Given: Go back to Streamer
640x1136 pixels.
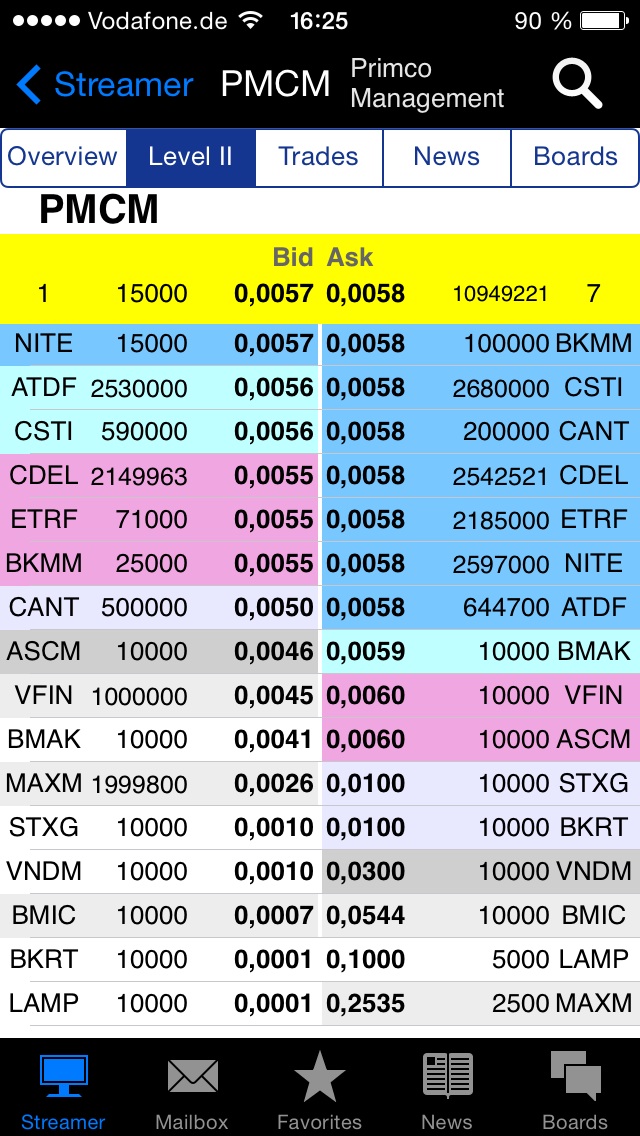Looking at the screenshot, I should point(105,85).
